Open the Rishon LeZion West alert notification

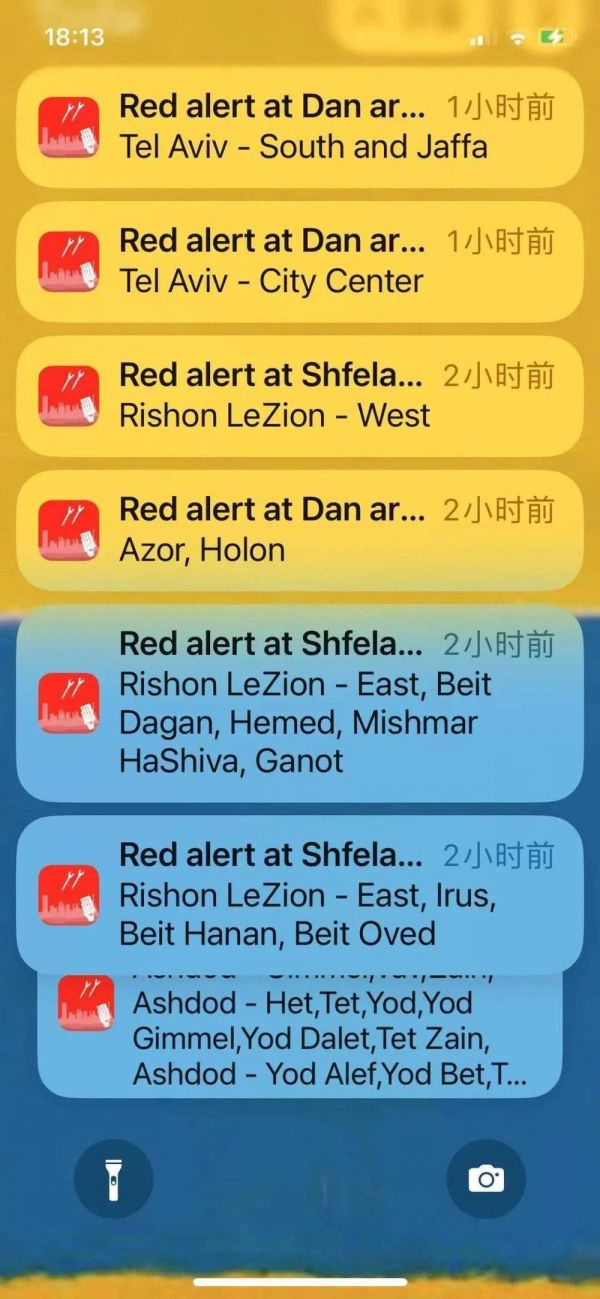coord(300,396)
